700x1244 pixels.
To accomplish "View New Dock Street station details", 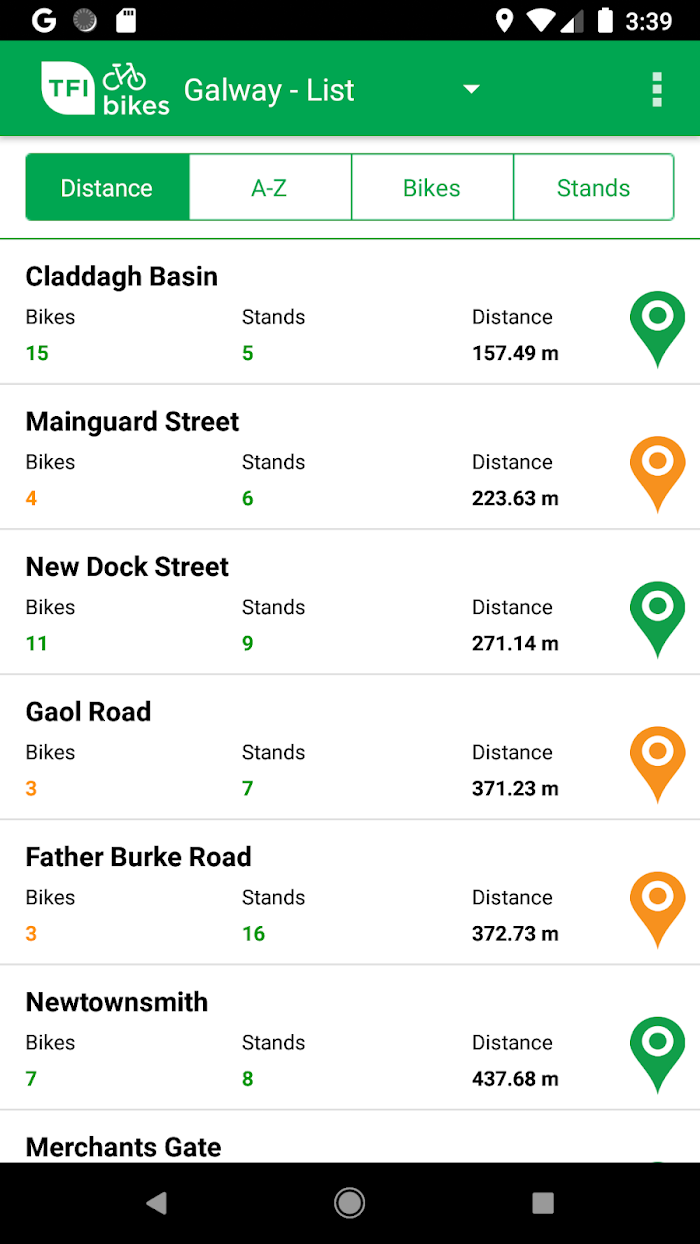I will [350, 602].
